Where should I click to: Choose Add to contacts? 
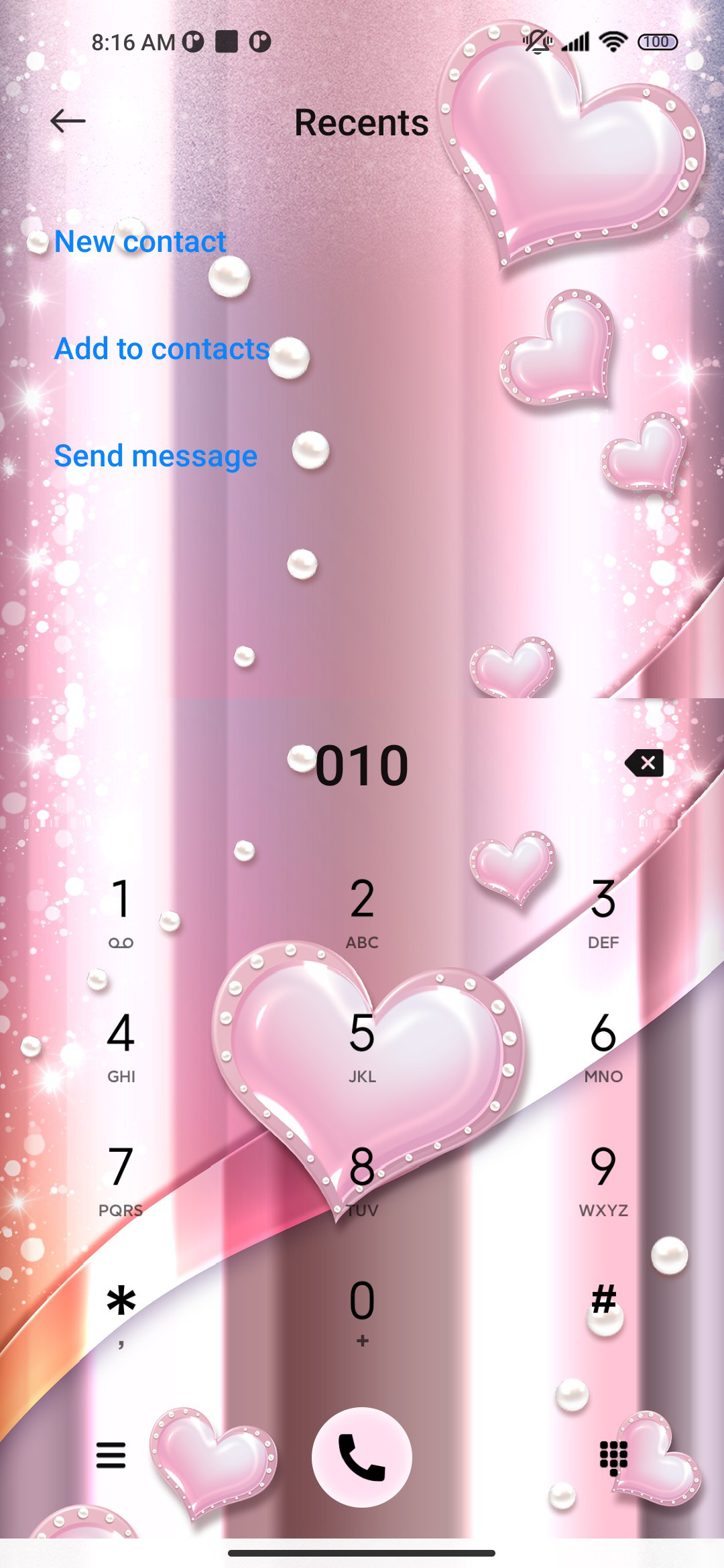tap(162, 348)
